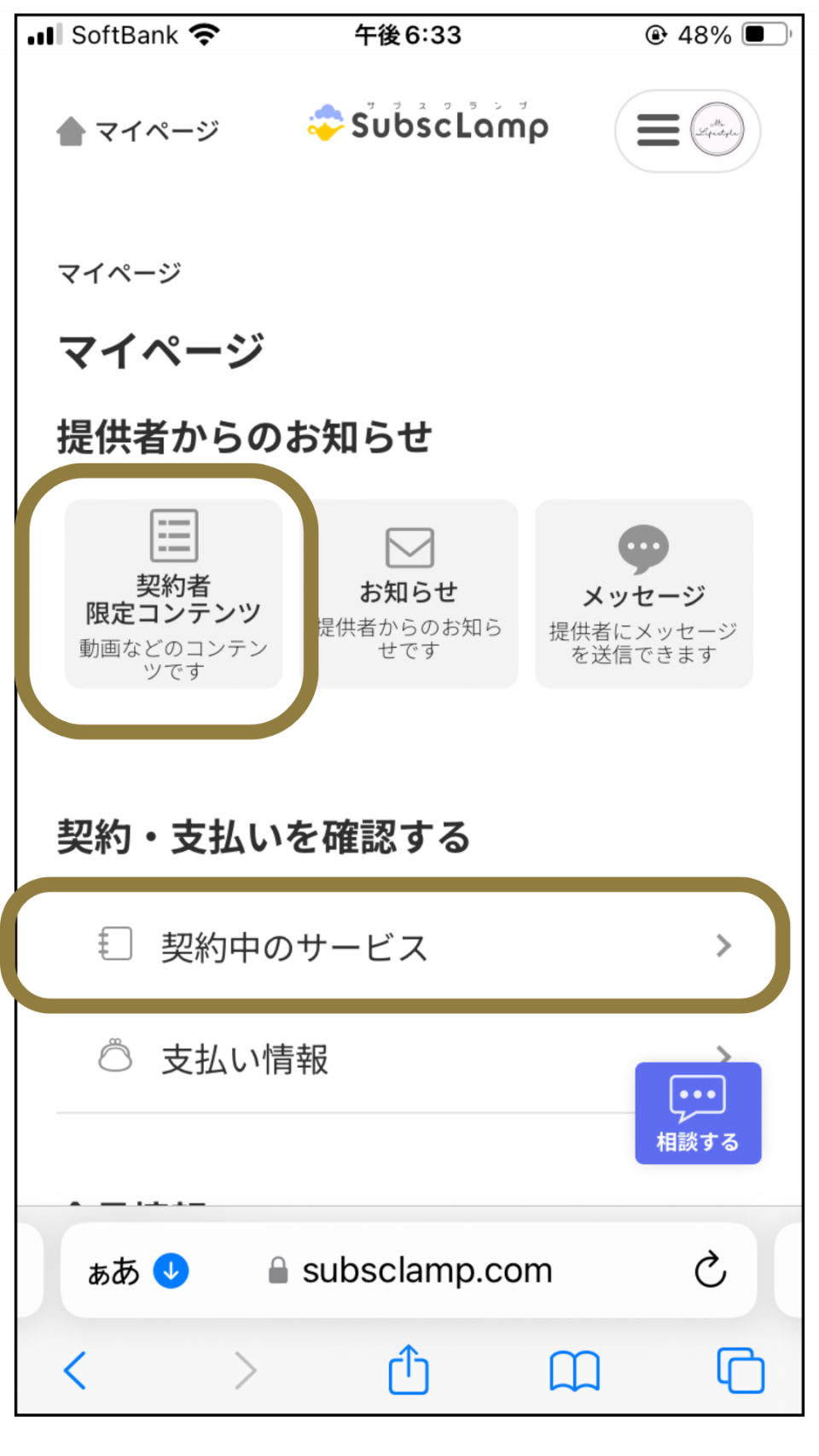The image size is (819, 1456).
Task: Go back in Safari
Action: [75, 1371]
